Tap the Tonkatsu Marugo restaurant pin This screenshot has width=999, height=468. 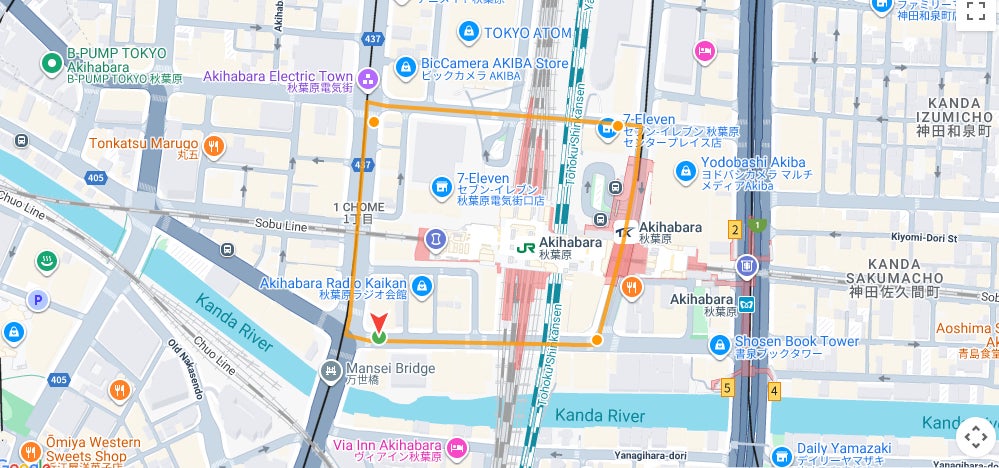click(x=213, y=148)
